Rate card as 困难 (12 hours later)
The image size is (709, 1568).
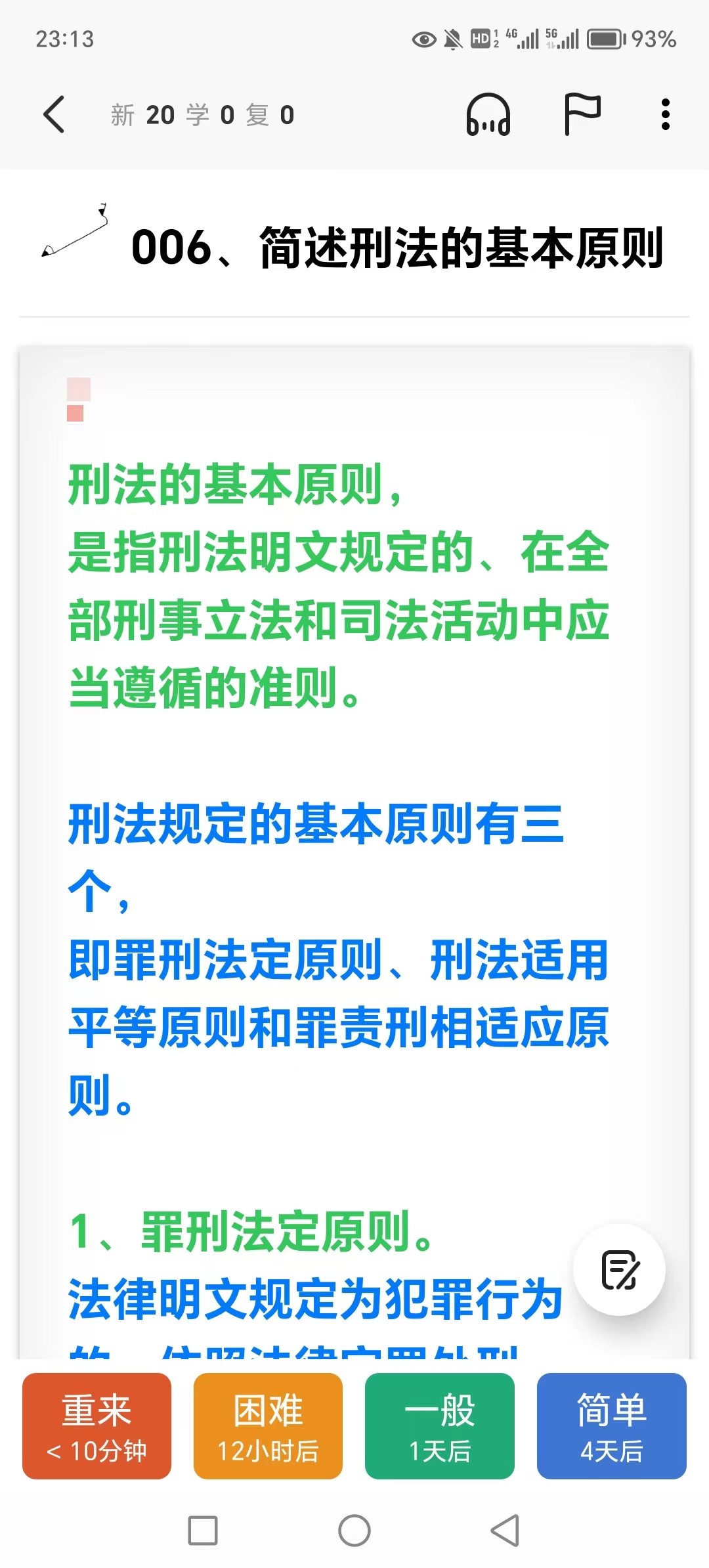coord(268,1426)
